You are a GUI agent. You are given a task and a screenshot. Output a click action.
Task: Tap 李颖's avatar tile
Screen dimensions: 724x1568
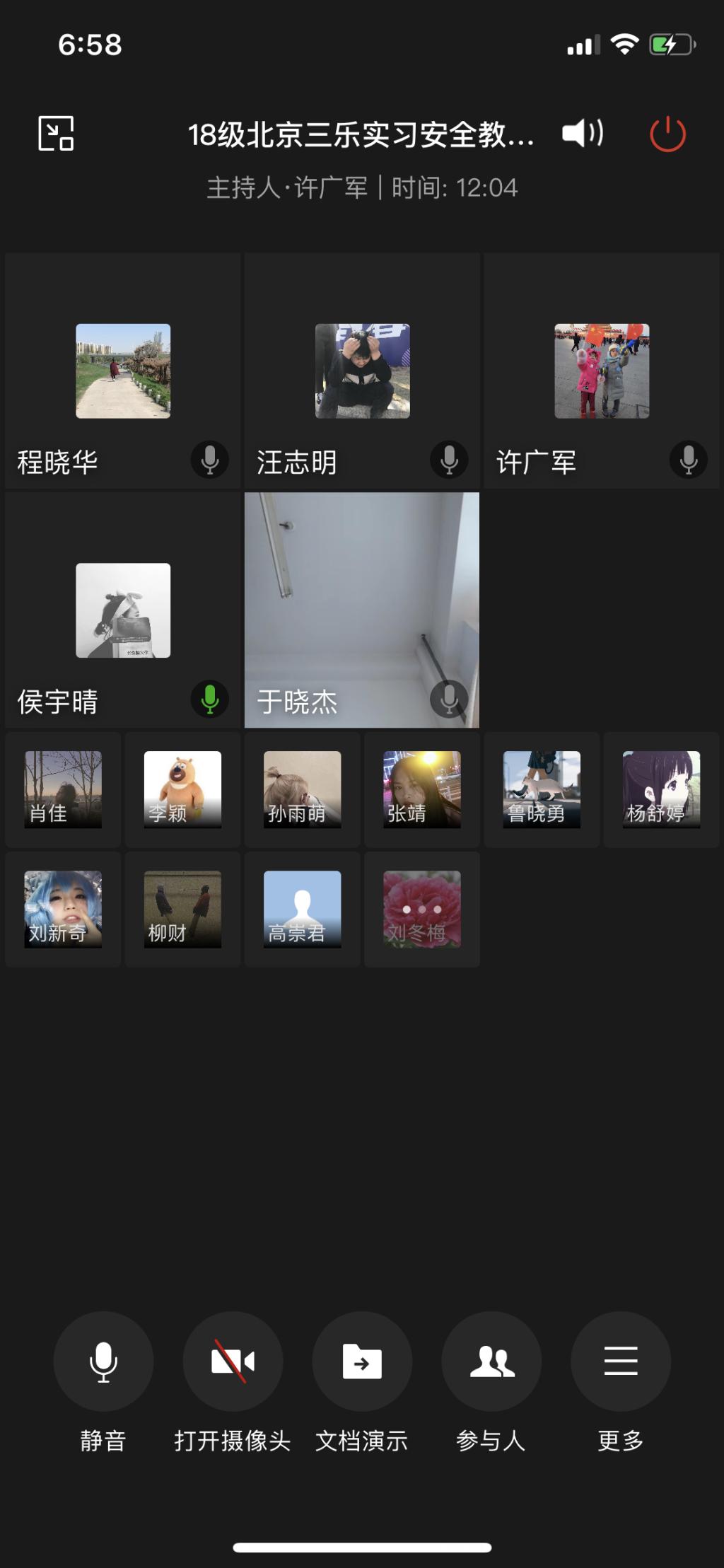[x=182, y=790]
